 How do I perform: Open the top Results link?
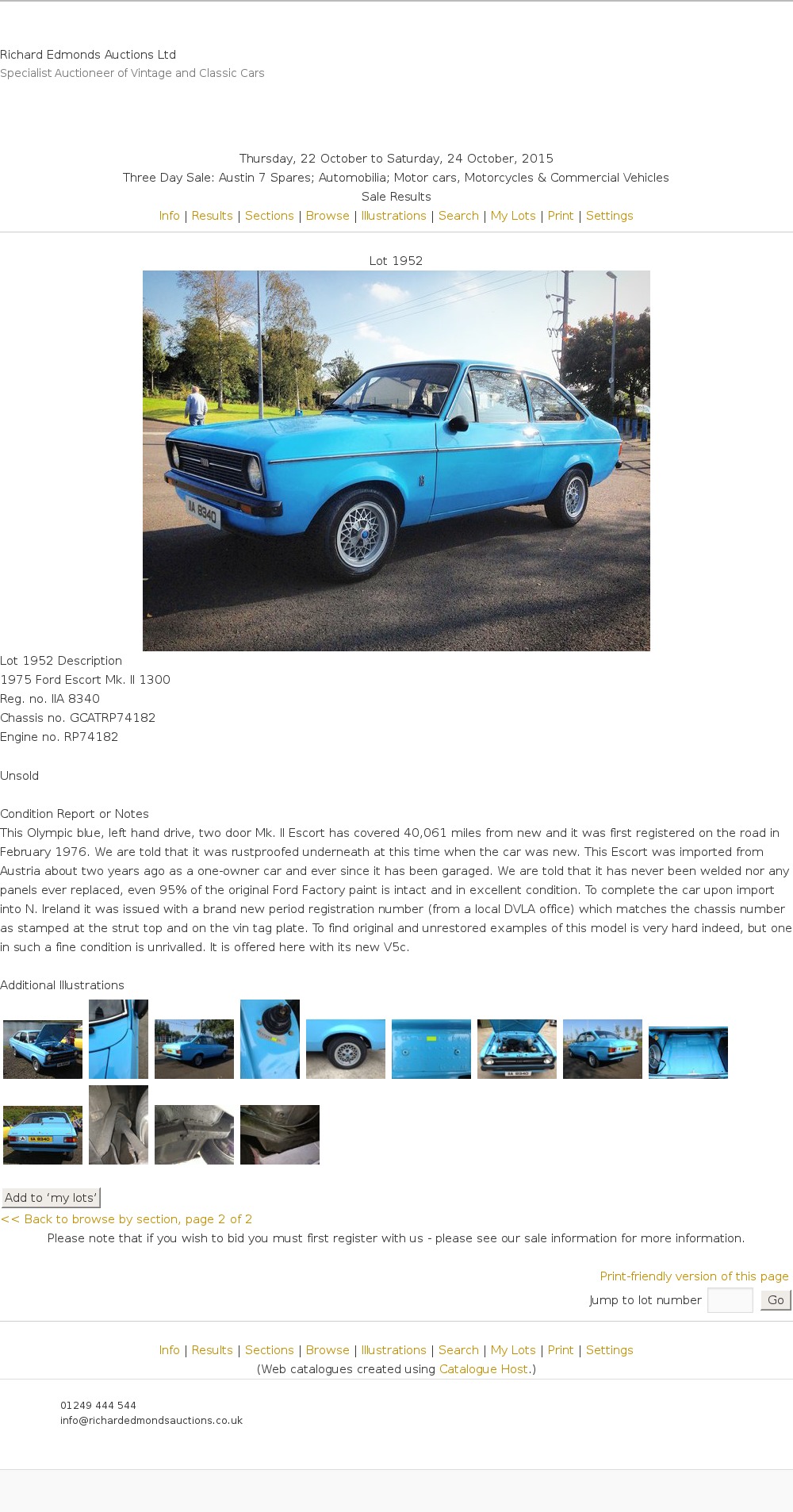pyautogui.click(x=212, y=216)
